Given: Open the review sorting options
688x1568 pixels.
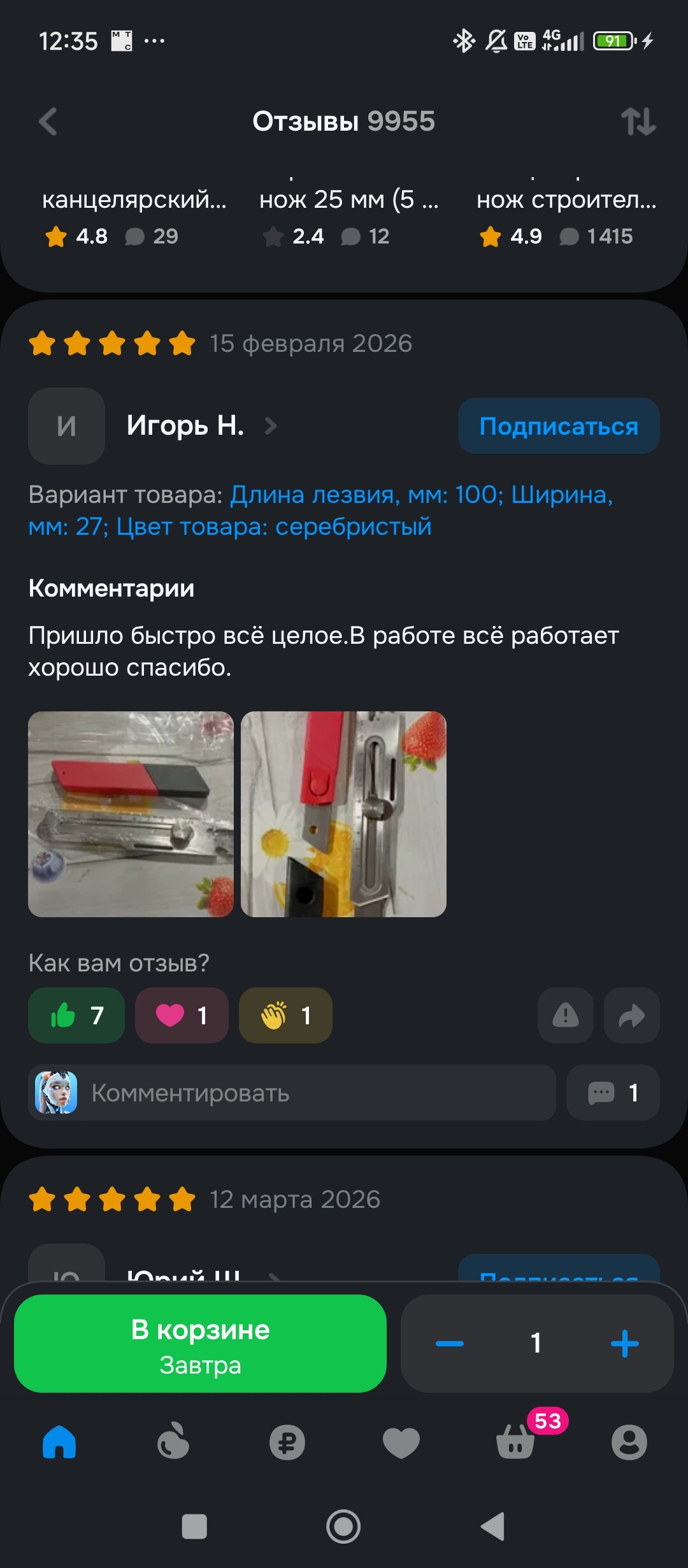Looking at the screenshot, I should point(638,121).
